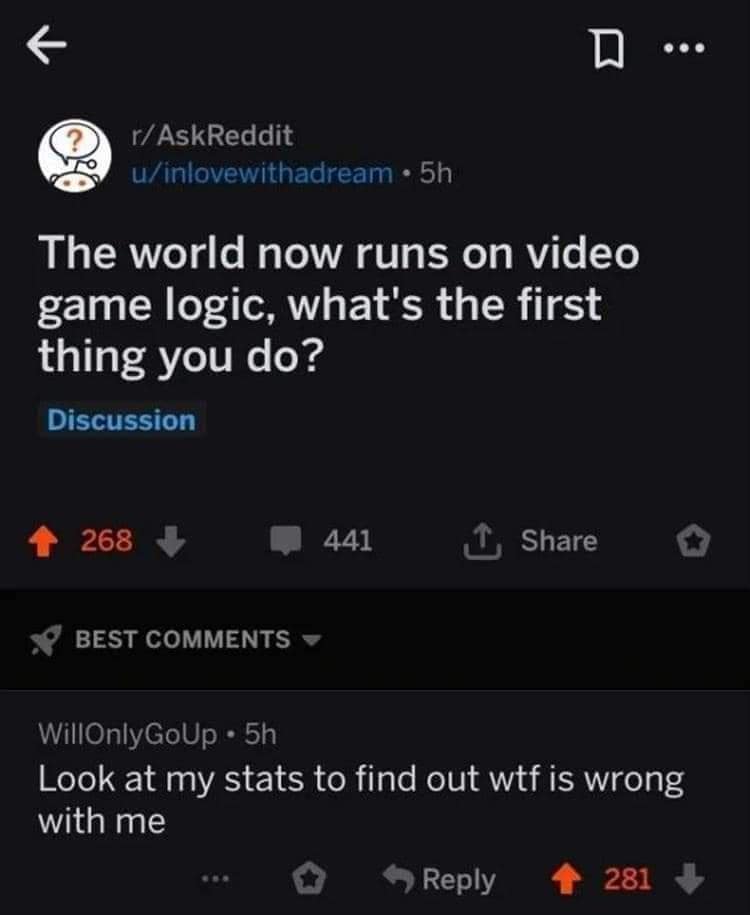
Task: Open the top overflow menu
Action: (x=687, y=46)
